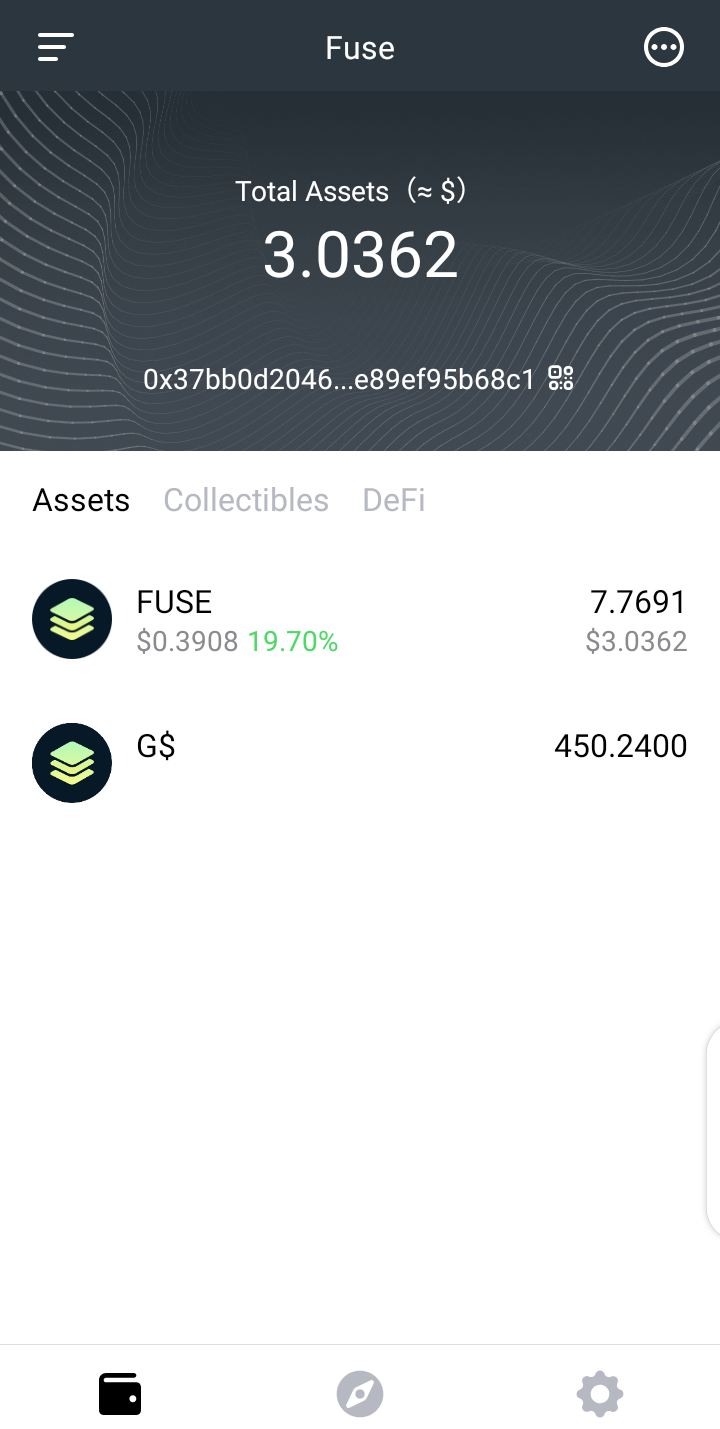Screen dimensions: 720x1429
Task: Switch to the DeFi tab
Action: (x=394, y=500)
